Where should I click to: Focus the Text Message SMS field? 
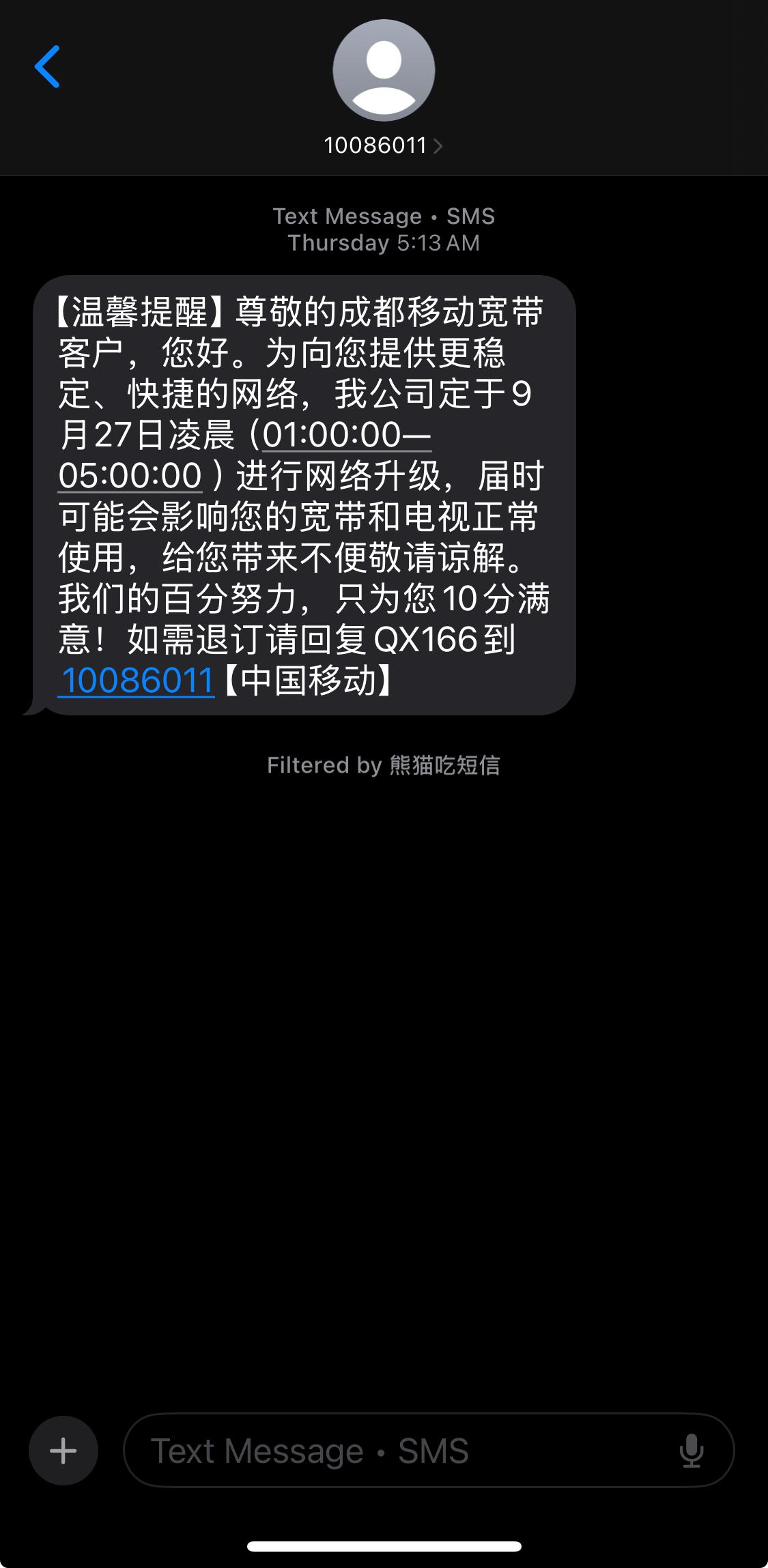(x=396, y=1451)
